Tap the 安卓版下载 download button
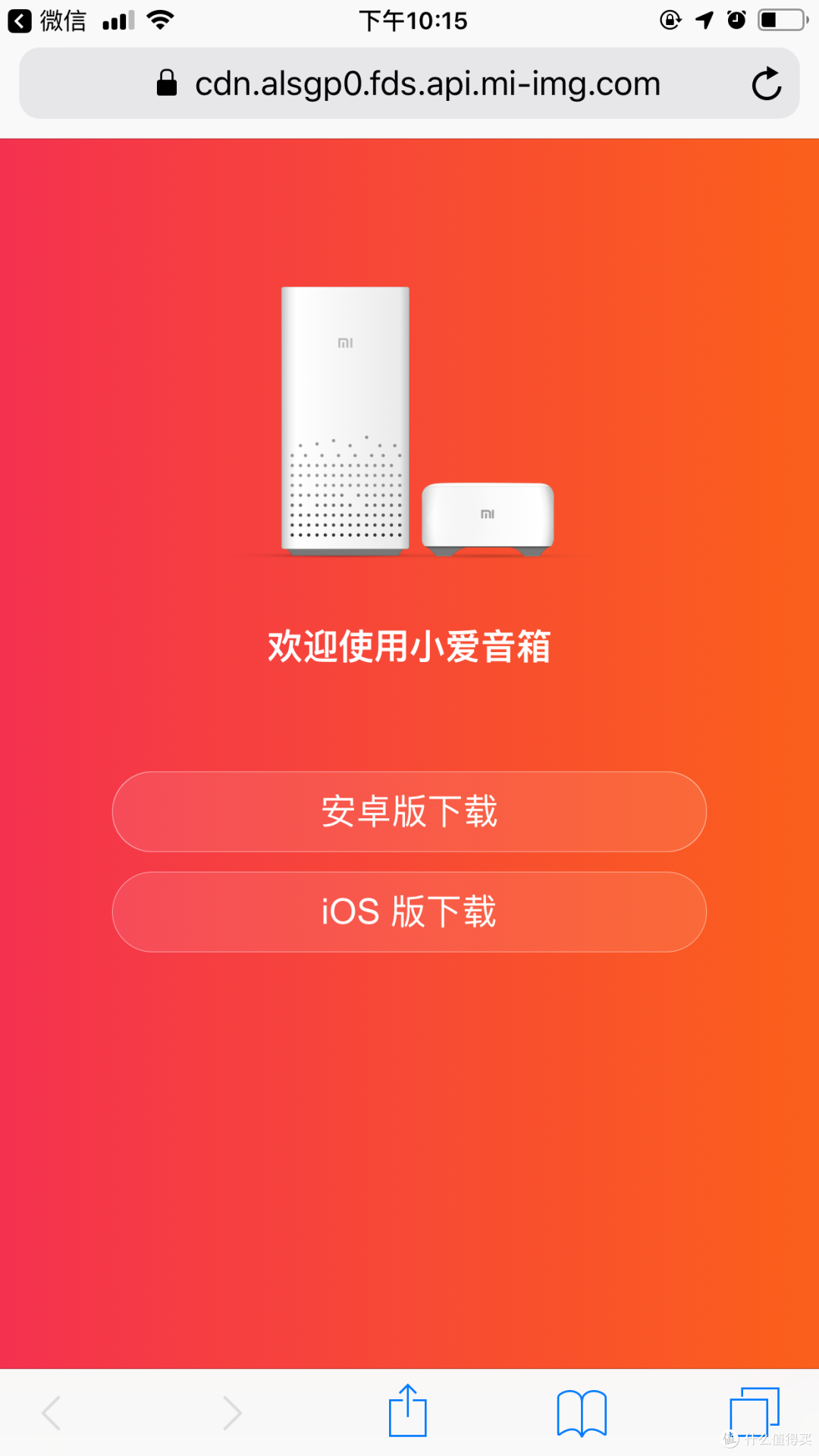This screenshot has width=819, height=1456. tap(408, 811)
